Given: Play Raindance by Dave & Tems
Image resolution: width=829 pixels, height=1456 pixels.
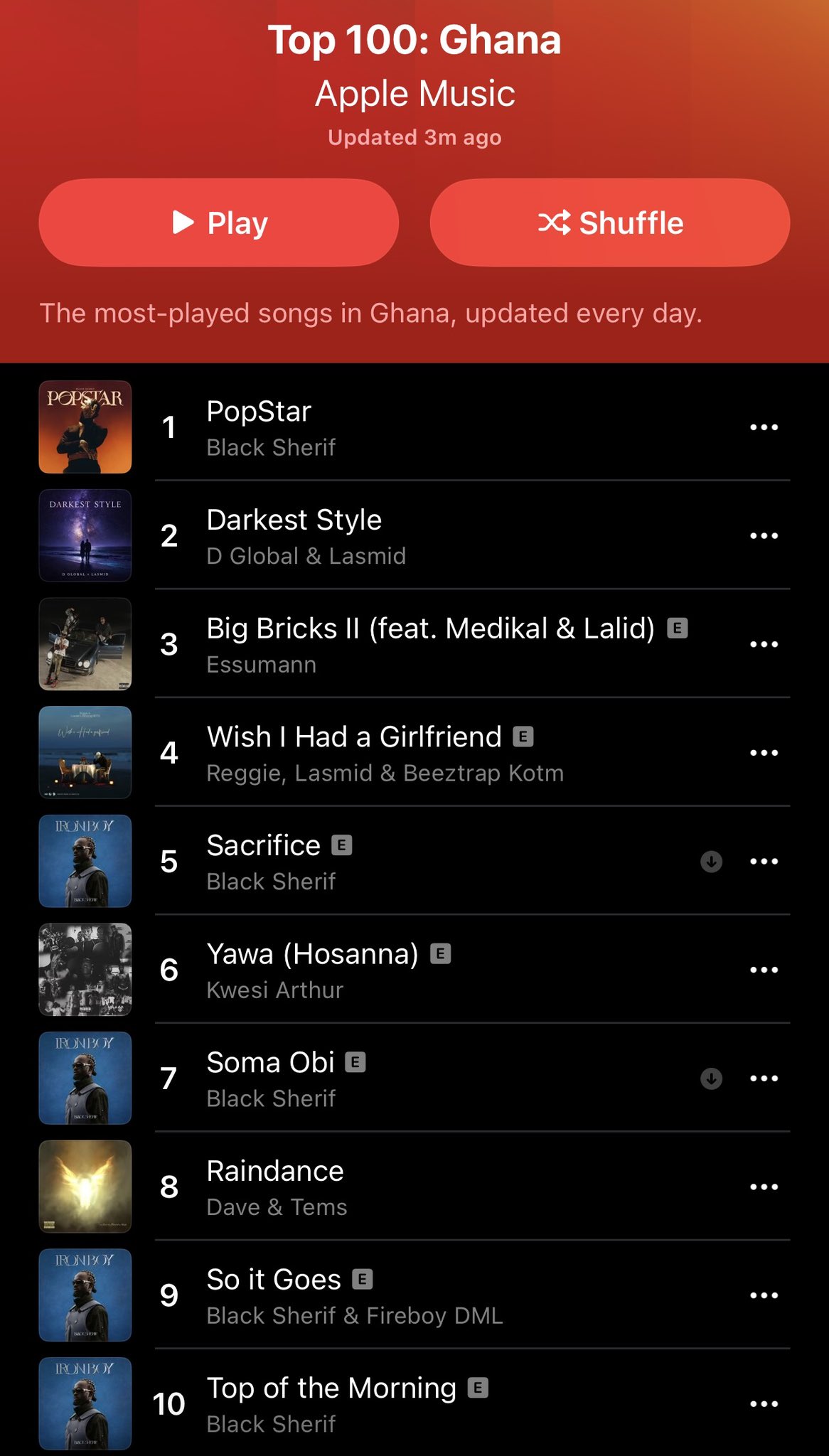Looking at the screenshot, I should (x=275, y=1187).
